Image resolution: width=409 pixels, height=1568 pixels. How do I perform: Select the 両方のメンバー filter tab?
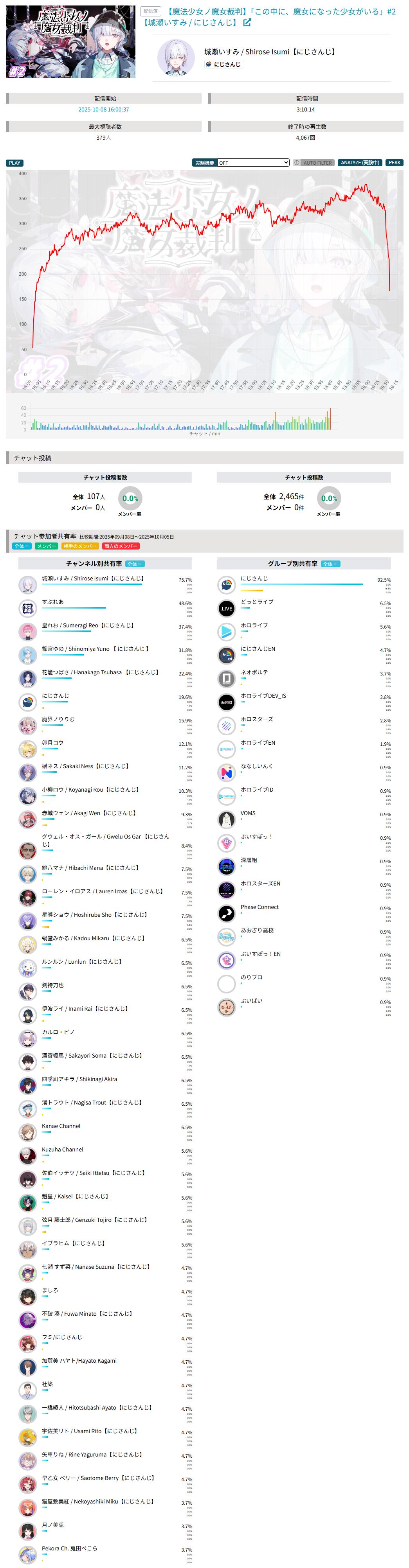tap(120, 546)
